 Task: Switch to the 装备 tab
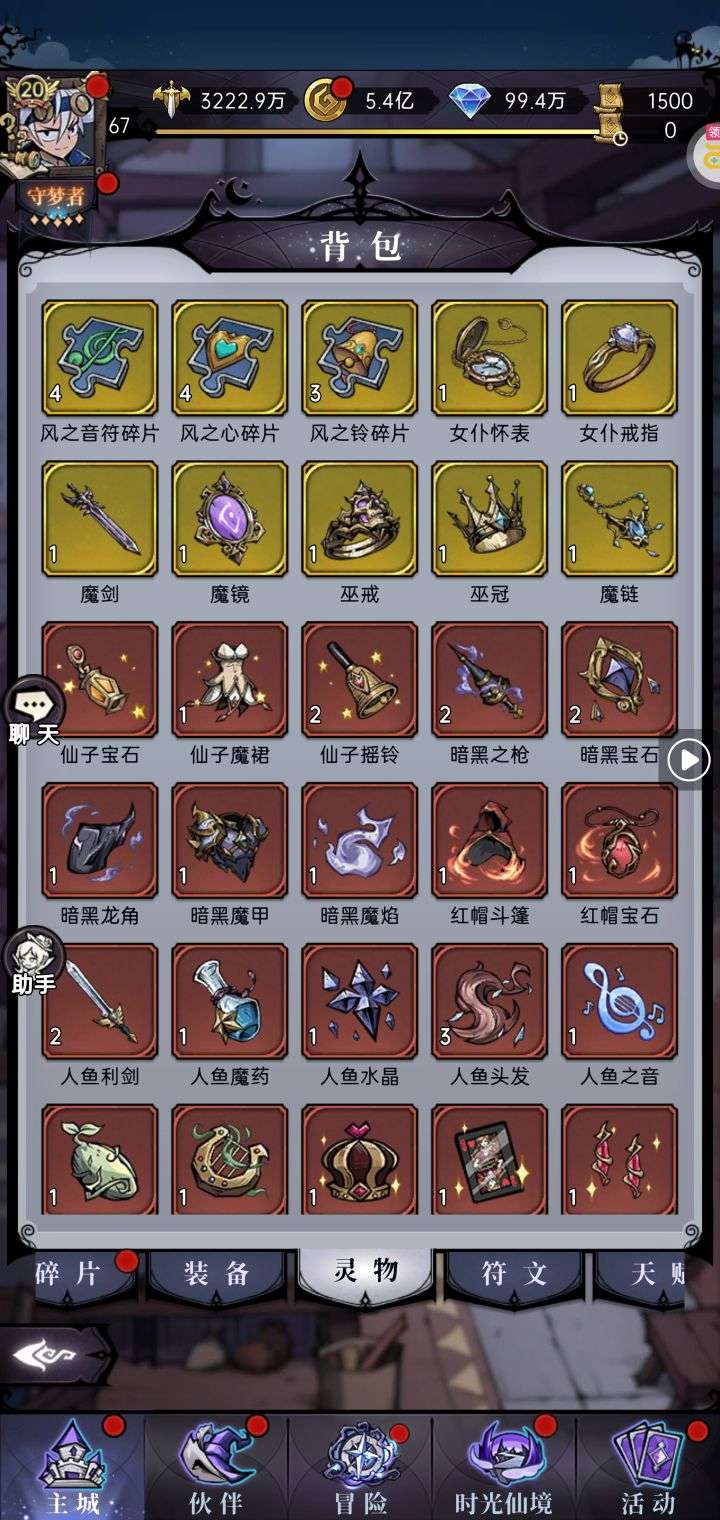click(x=217, y=1274)
